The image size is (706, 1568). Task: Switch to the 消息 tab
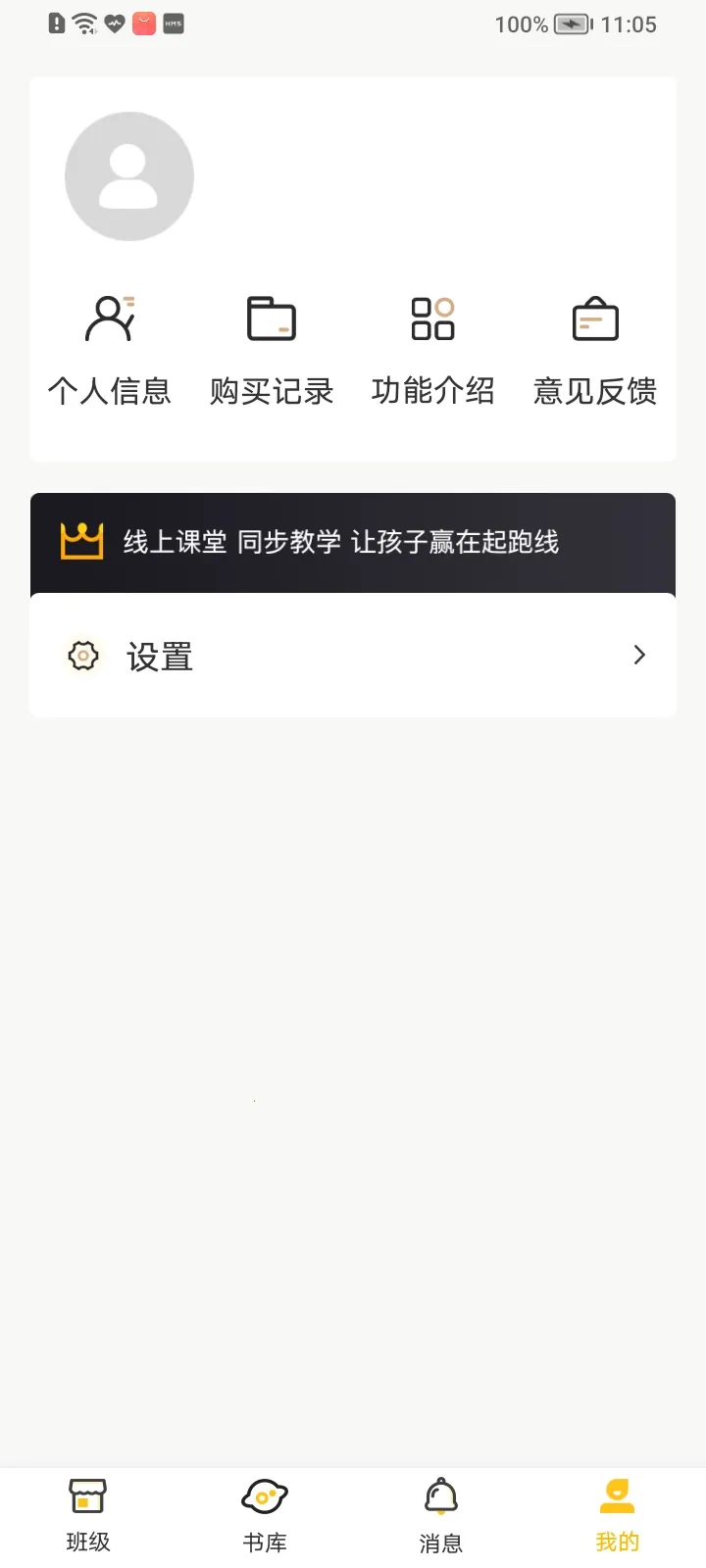point(441,1515)
